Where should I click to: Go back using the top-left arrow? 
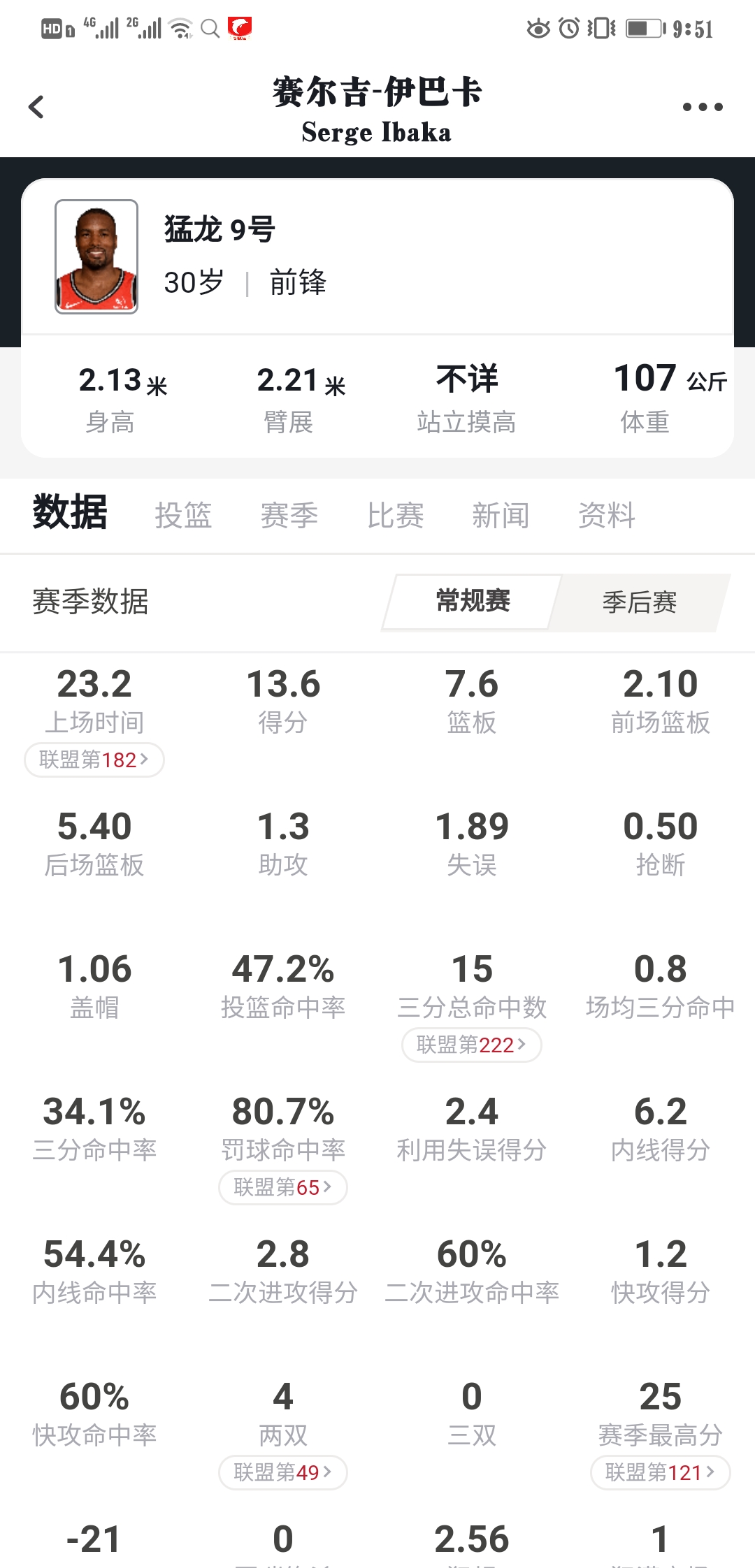36,107
